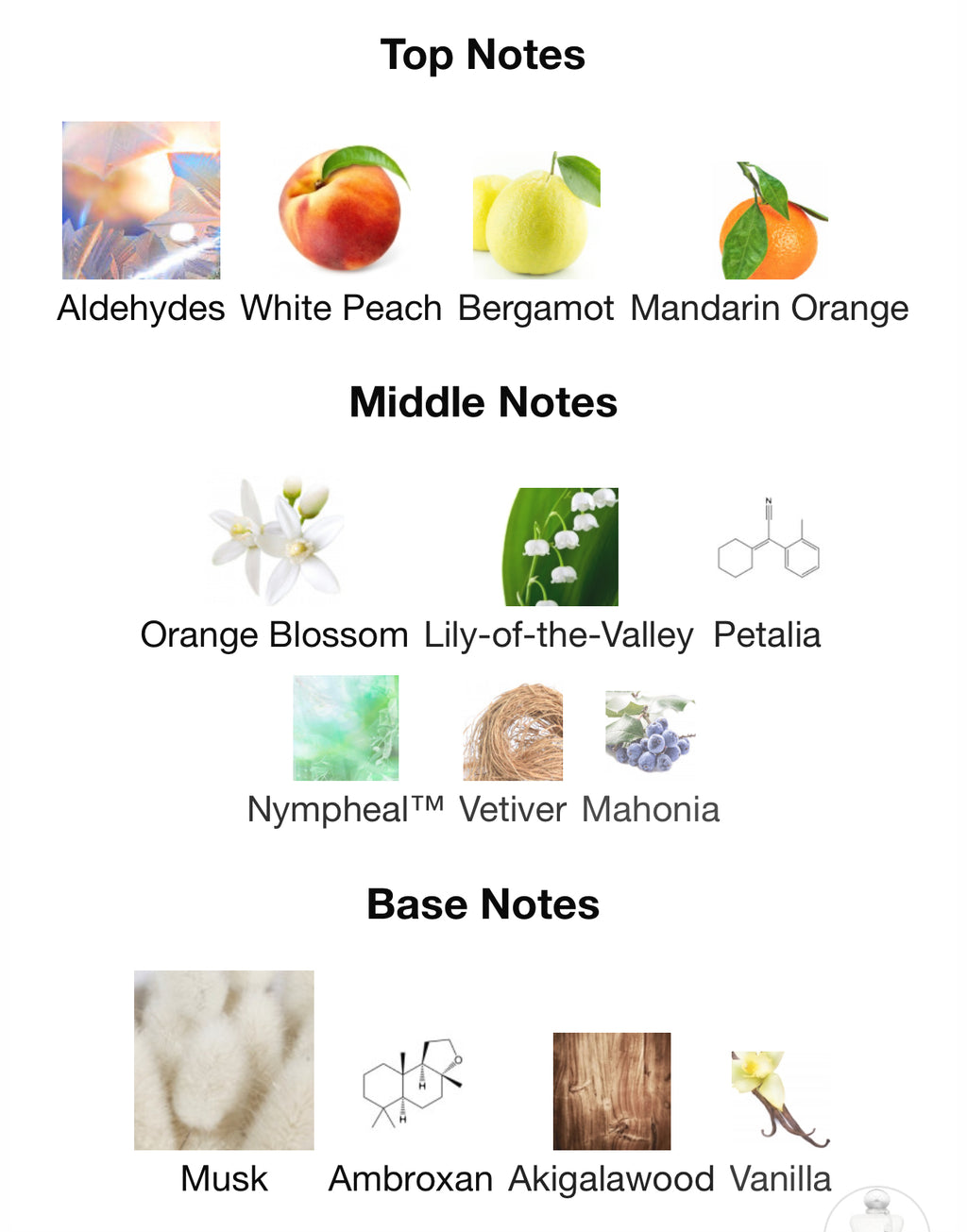This screenshot has width=967, height=1232.
Task: View the White Peach note
Action: click(x=341, y=210)
